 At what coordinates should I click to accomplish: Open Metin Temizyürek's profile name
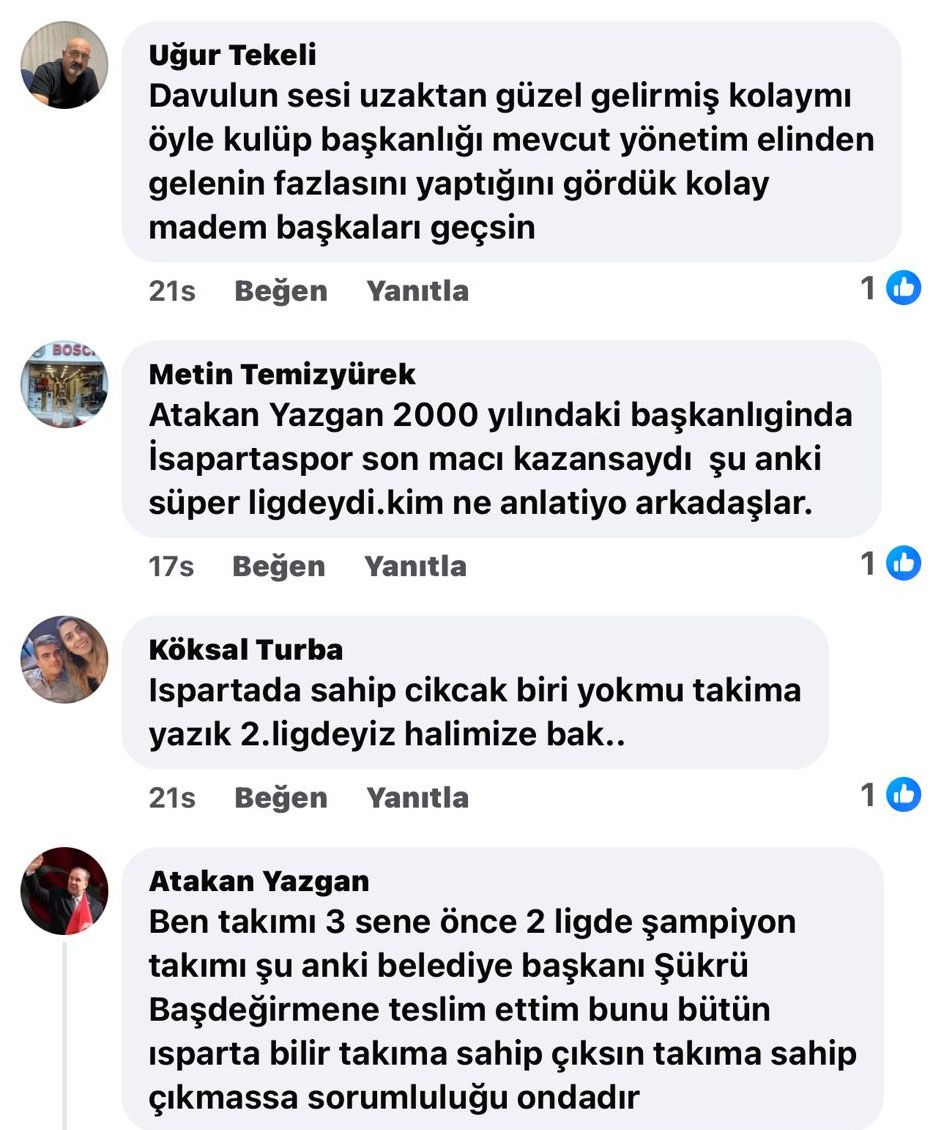tap(281, 374)
